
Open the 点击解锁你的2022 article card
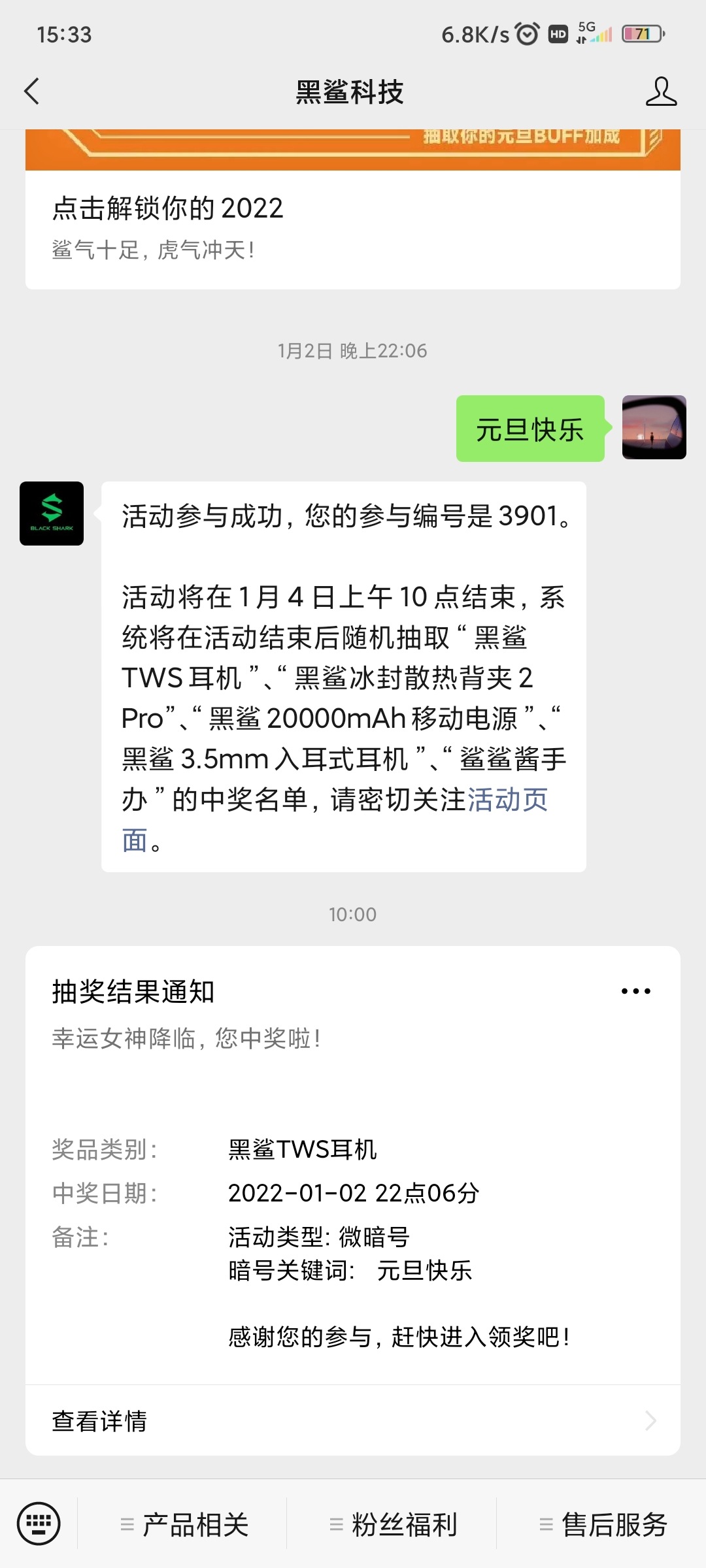pyautogui.click(x=353, y=225)
